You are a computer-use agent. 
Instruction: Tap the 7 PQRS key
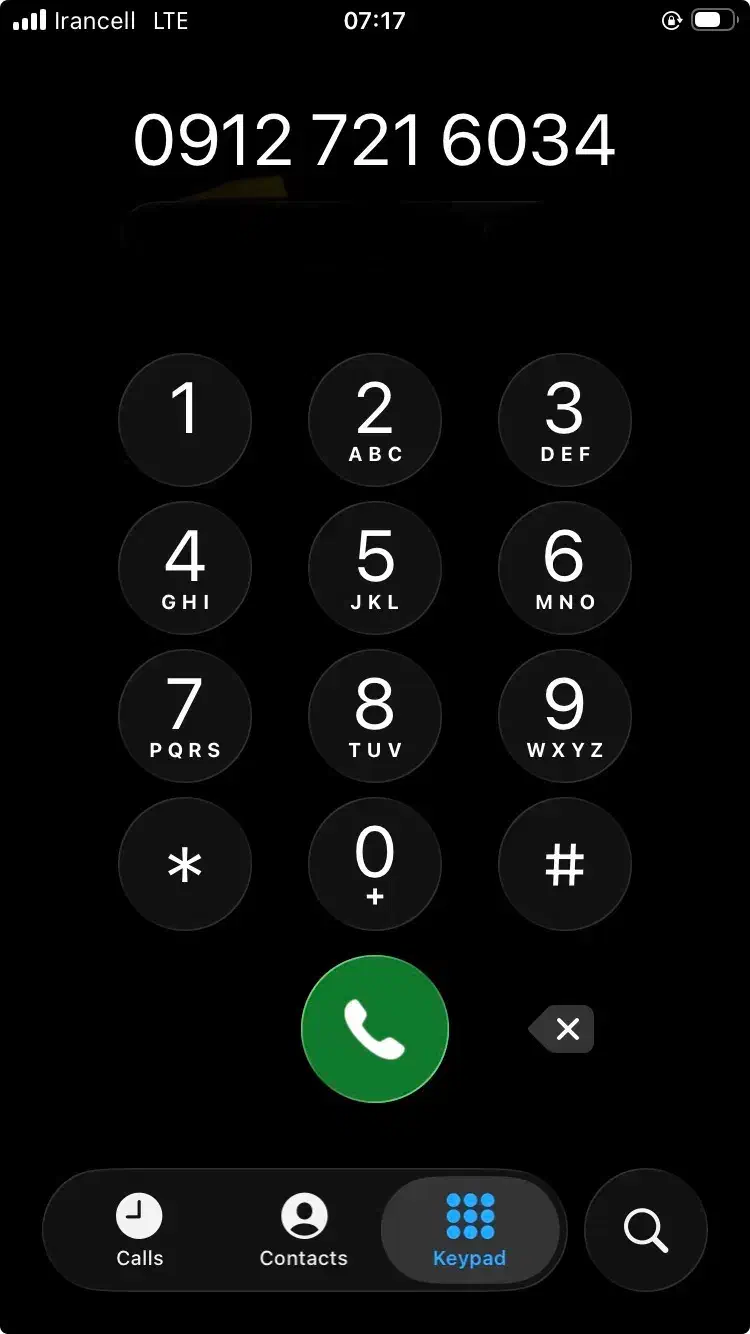point(185,716)
